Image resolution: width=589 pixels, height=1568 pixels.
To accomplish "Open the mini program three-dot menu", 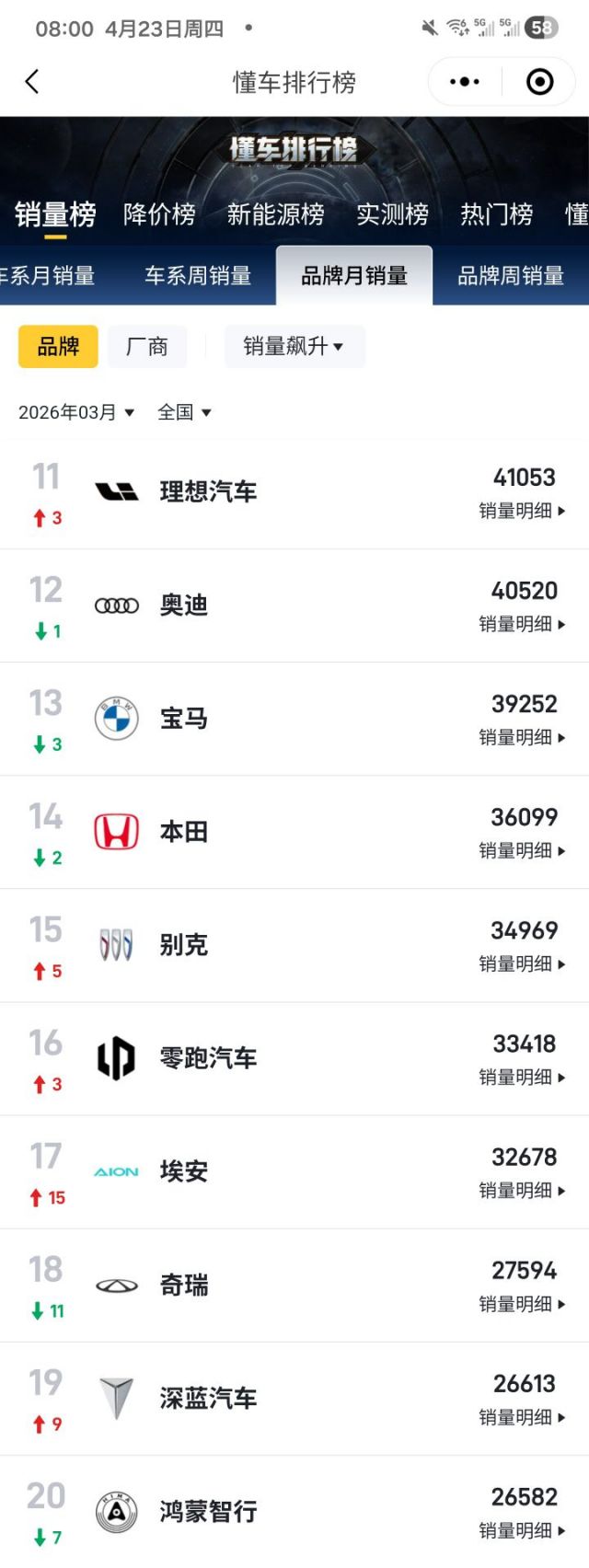I will [465, 82].
